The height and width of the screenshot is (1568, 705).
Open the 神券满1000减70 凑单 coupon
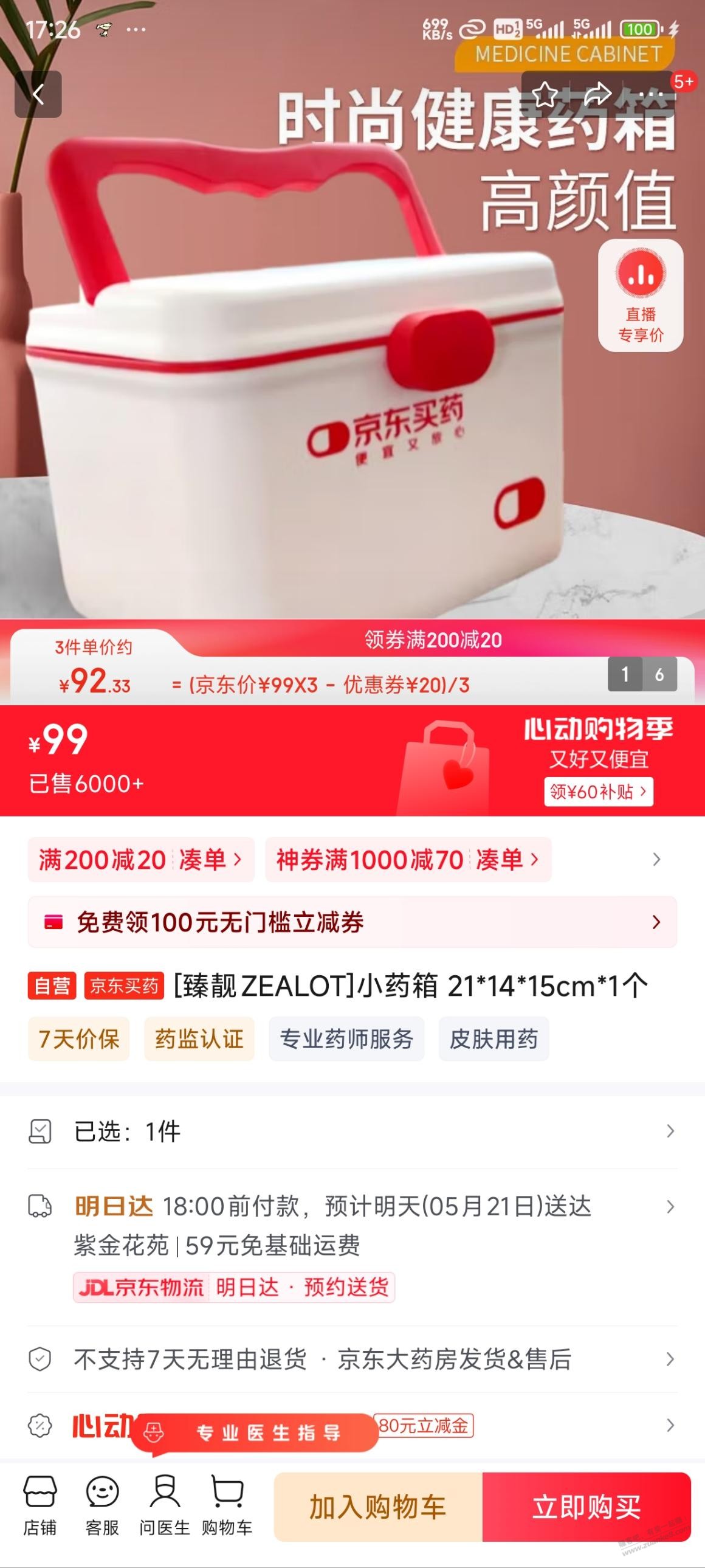[408, 860]
